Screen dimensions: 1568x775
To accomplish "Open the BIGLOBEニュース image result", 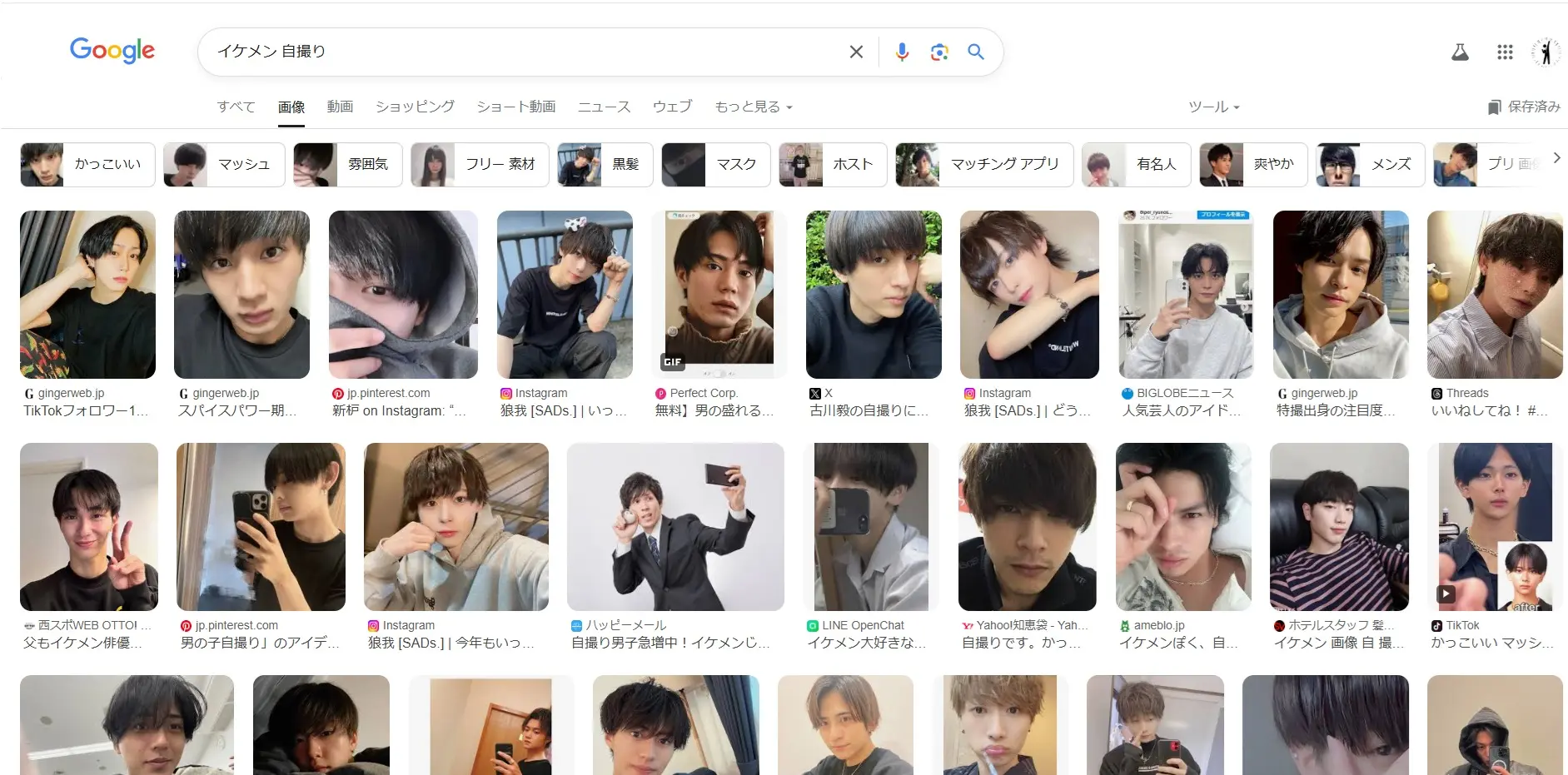I will [1185, 295].
